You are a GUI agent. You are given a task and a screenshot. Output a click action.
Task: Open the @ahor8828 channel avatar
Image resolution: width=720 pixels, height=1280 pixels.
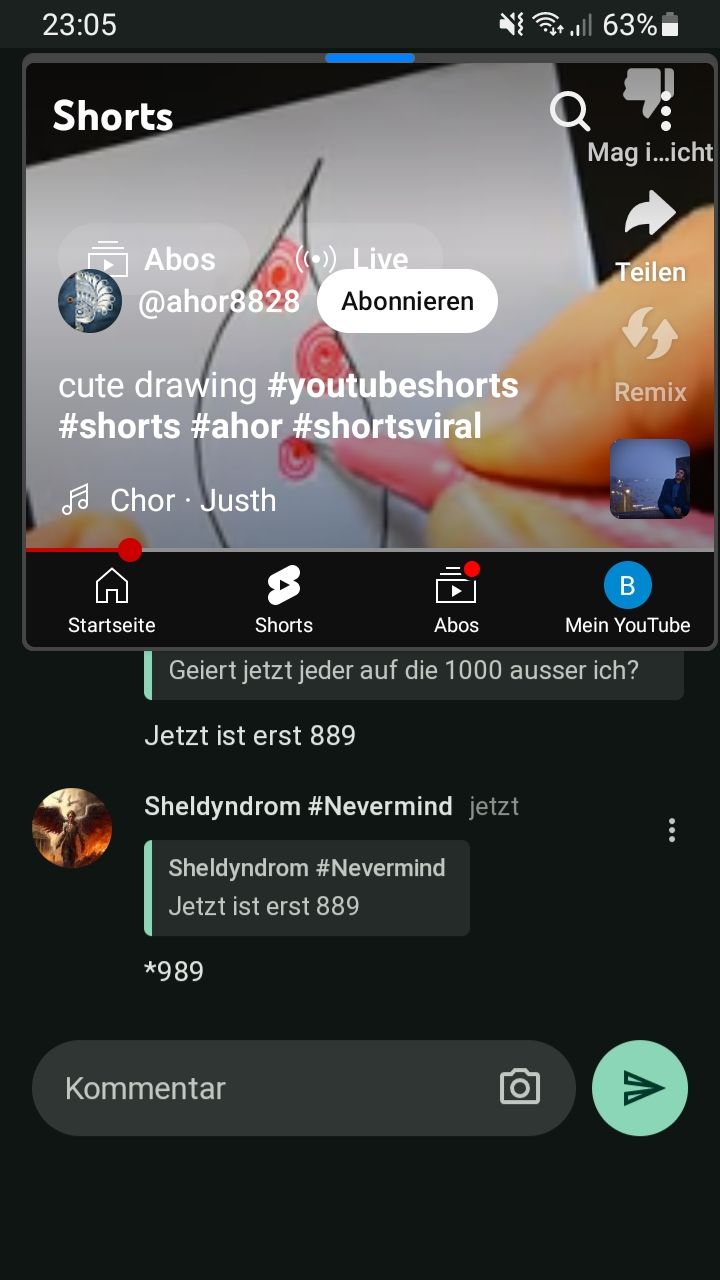[90, 301]
